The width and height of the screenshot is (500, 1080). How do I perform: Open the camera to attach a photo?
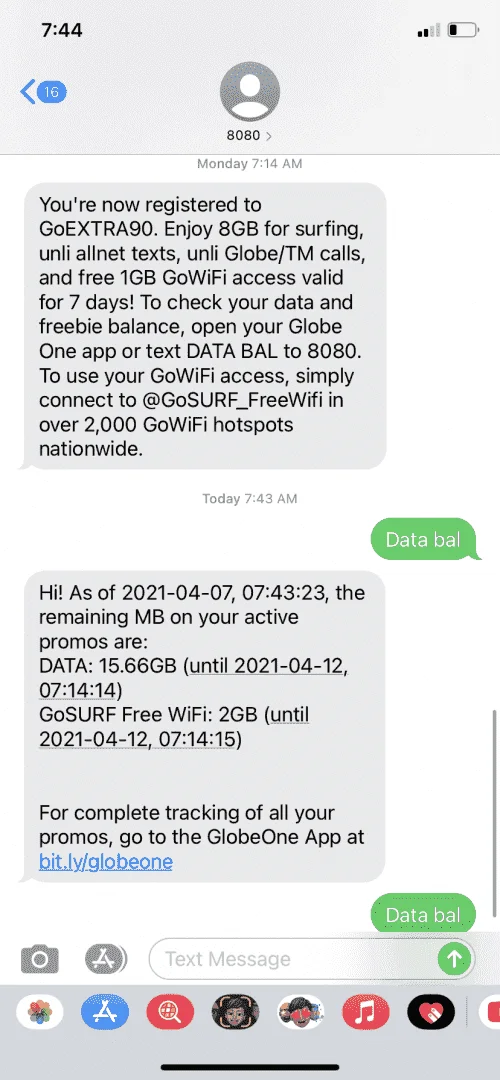click(x=40, y=959)
